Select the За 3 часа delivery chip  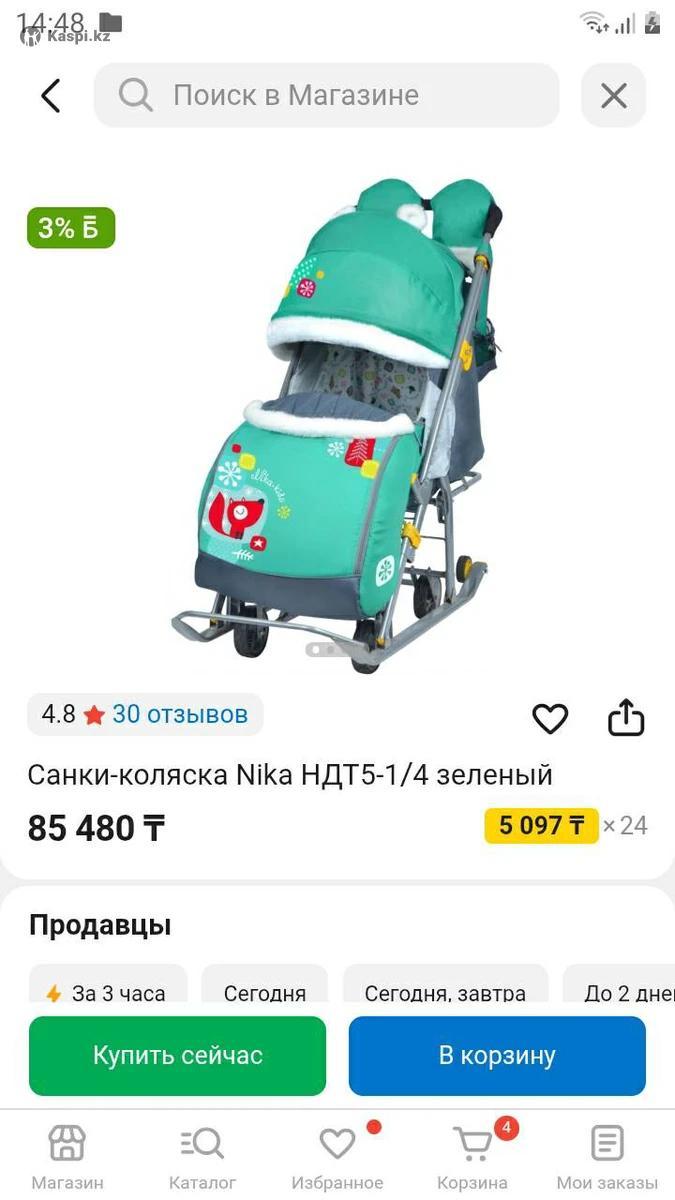(108, 992)
